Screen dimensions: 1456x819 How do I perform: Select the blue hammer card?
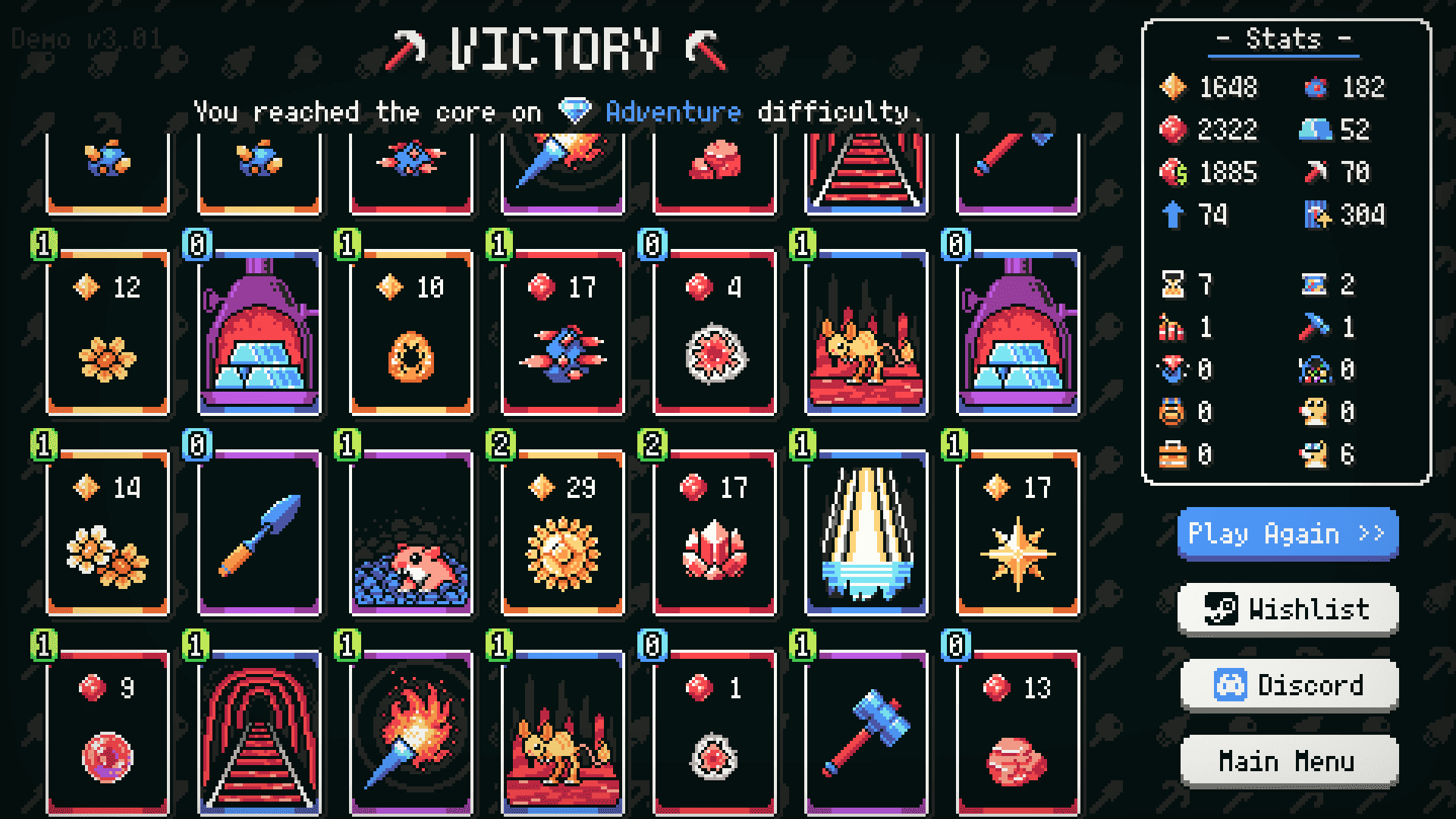tap(866, 732)
